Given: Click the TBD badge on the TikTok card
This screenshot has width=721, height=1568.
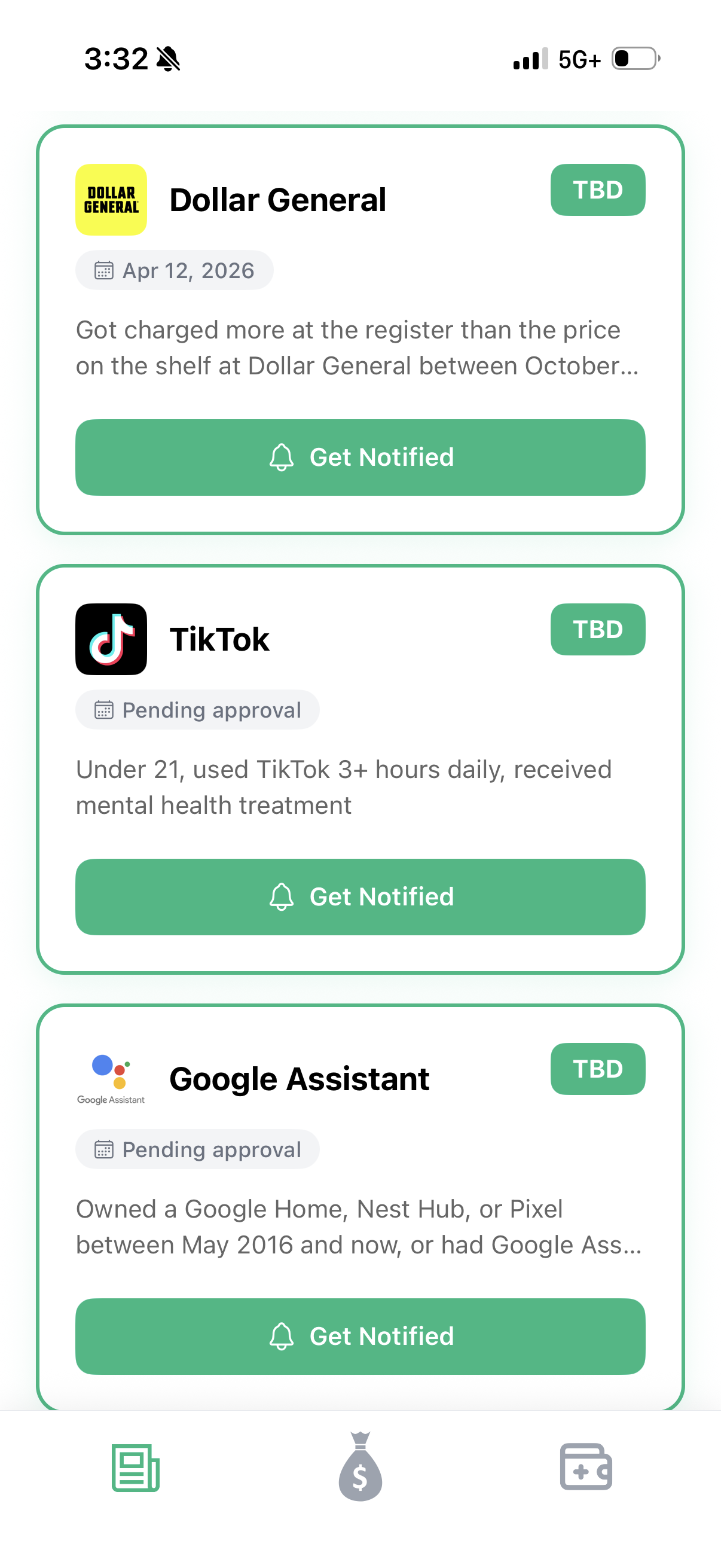Looking at the screenshot, I should pyautogui.click(x=597, y=629).
